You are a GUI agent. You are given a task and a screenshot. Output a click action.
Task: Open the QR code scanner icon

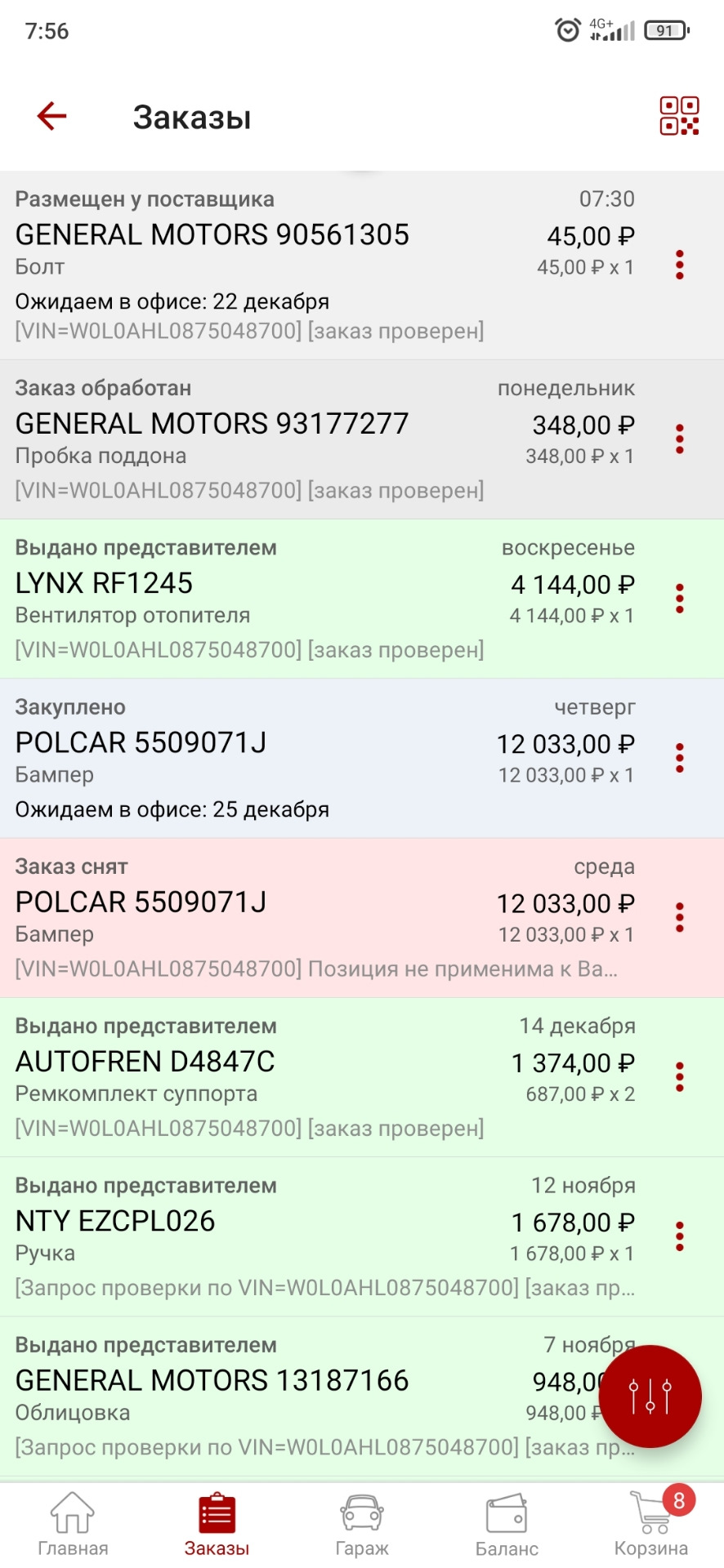(x=679, y=116)
